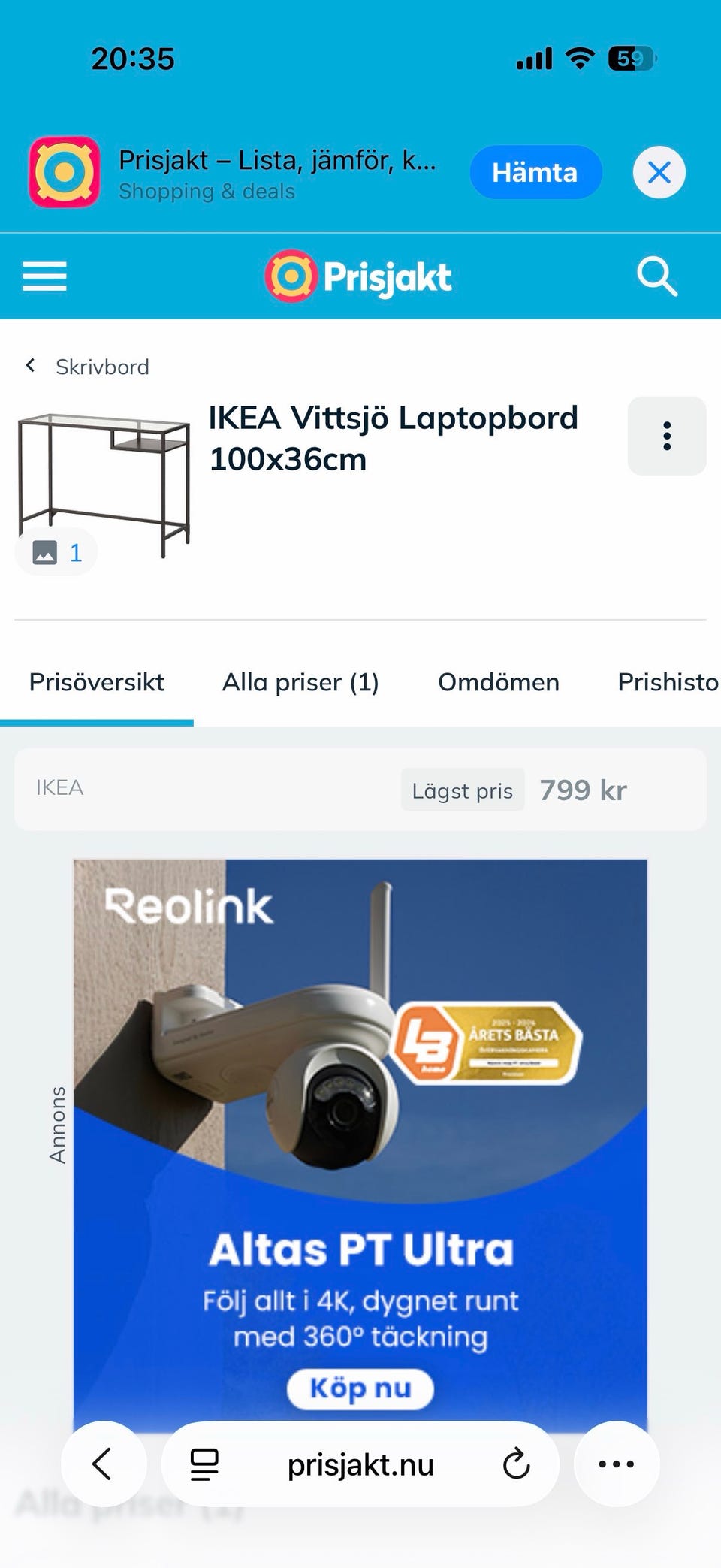This screenshot has height=1568, width=721.
Task: Open Safari tab overview icon
Action: click(203, 1464)
